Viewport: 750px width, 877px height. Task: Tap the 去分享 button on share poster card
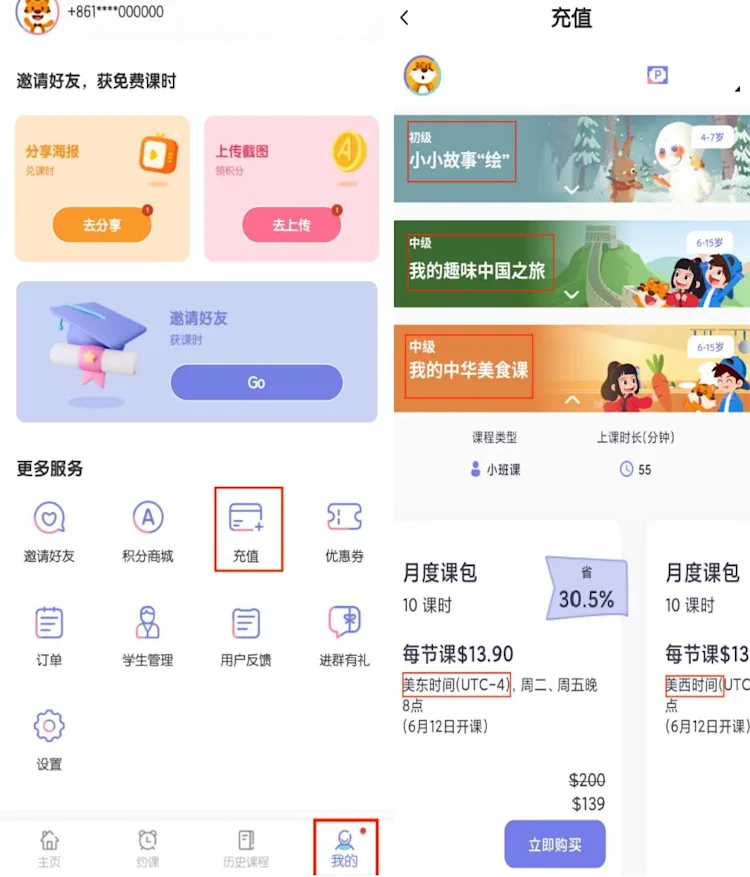tap(101, 225)
